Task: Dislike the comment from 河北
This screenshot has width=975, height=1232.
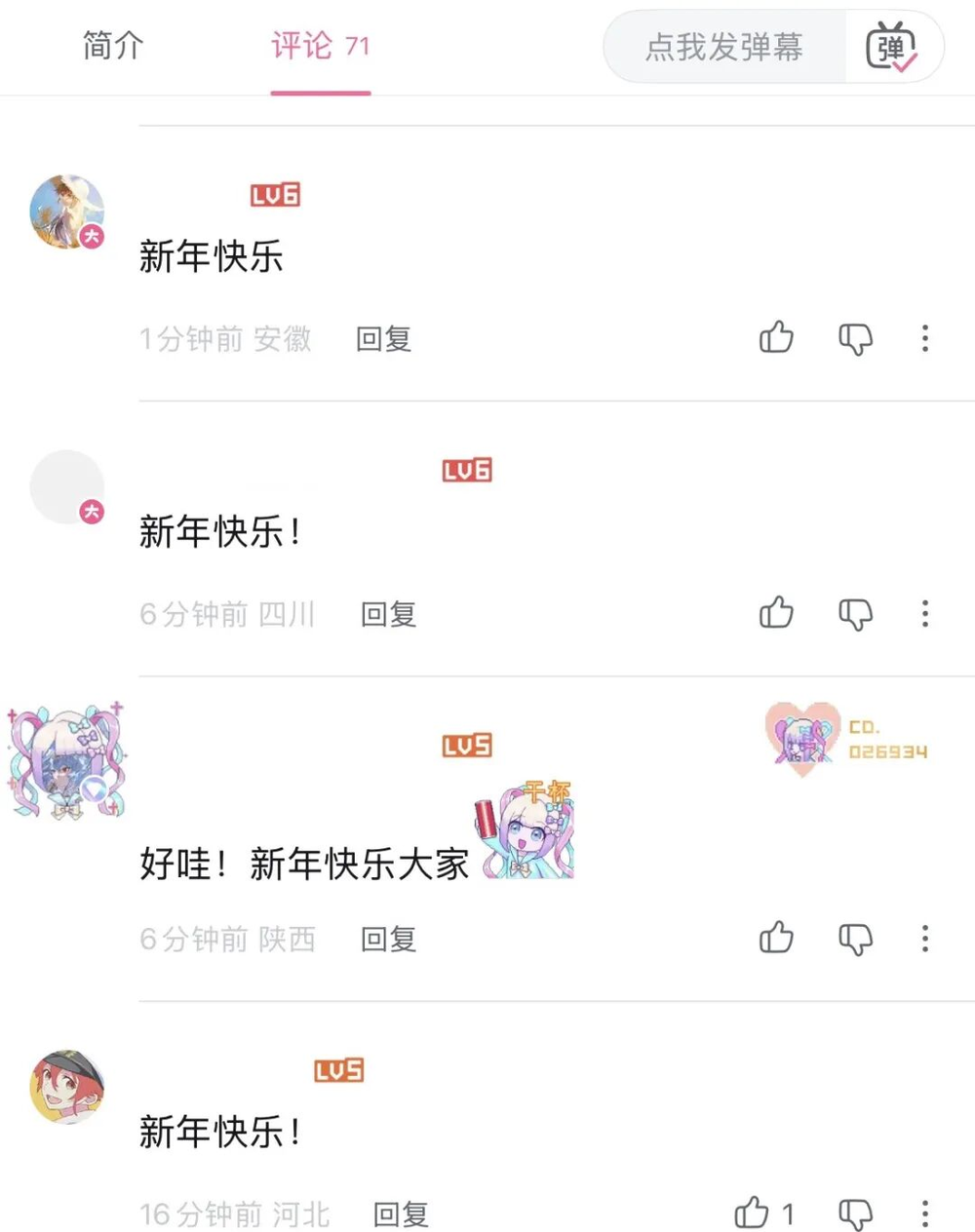Action: click(x=856, y=1214)
